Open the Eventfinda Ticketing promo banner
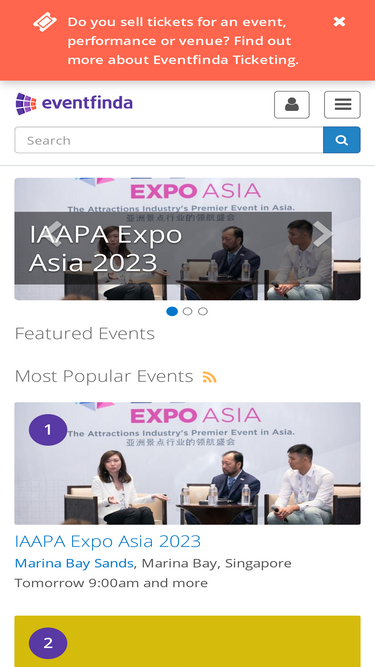Screen dimensions: 375x667 tap(183, 41)
